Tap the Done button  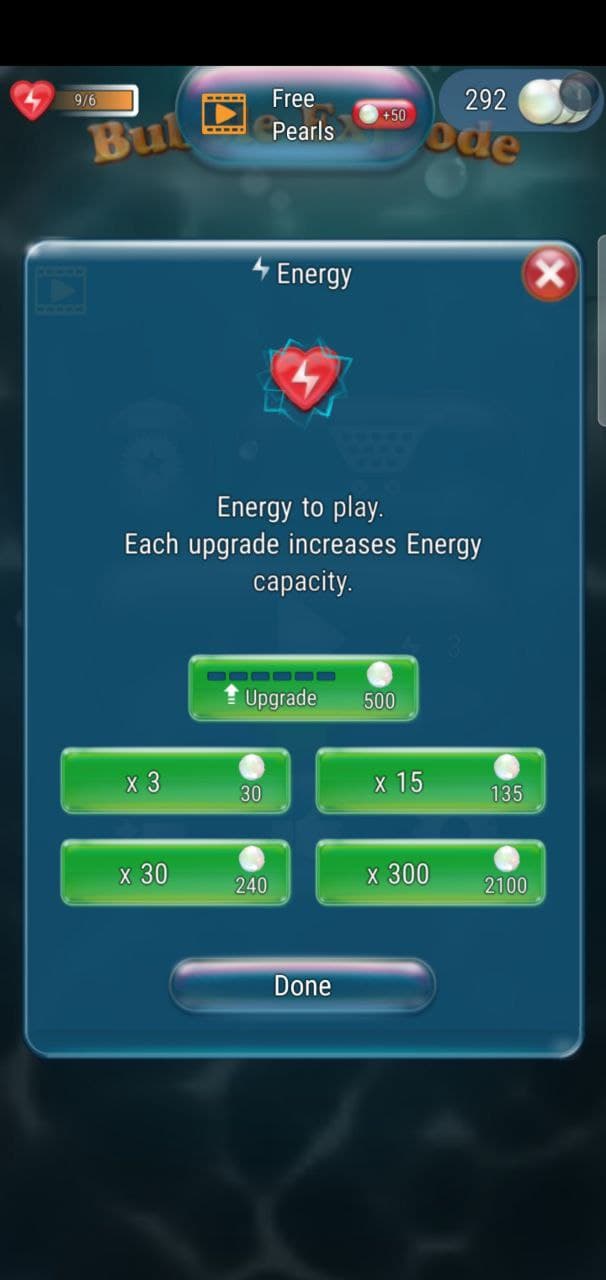(302, 985)
